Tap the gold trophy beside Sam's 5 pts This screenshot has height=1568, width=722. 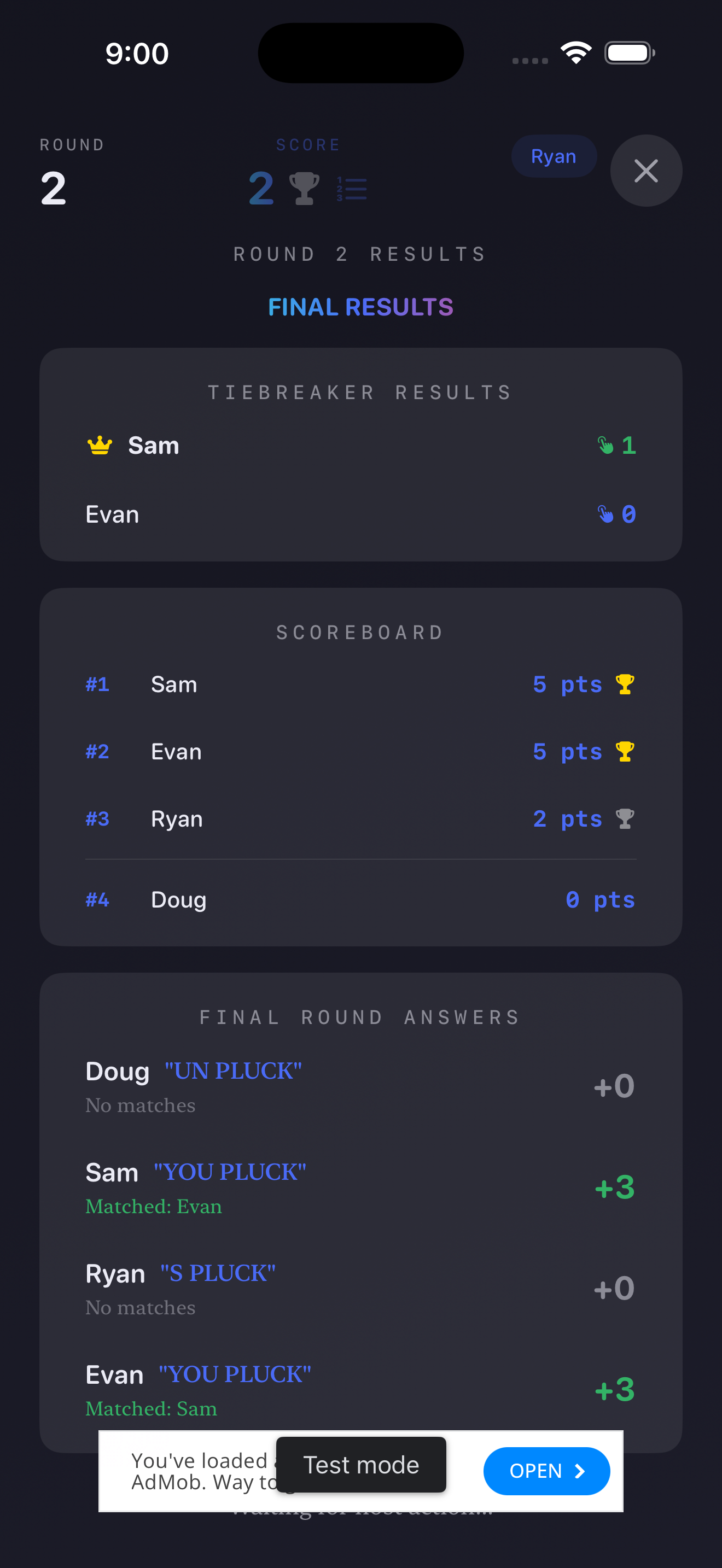[x=625, y=683]
